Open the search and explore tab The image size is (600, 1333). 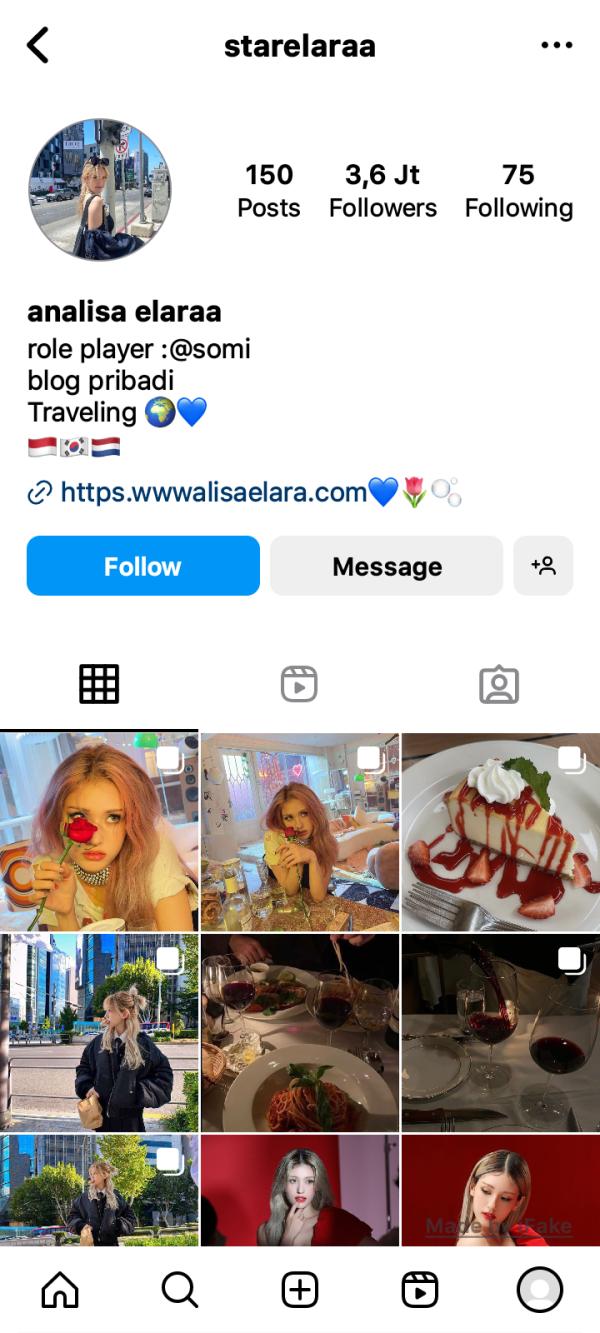(x=180, y=1290)
